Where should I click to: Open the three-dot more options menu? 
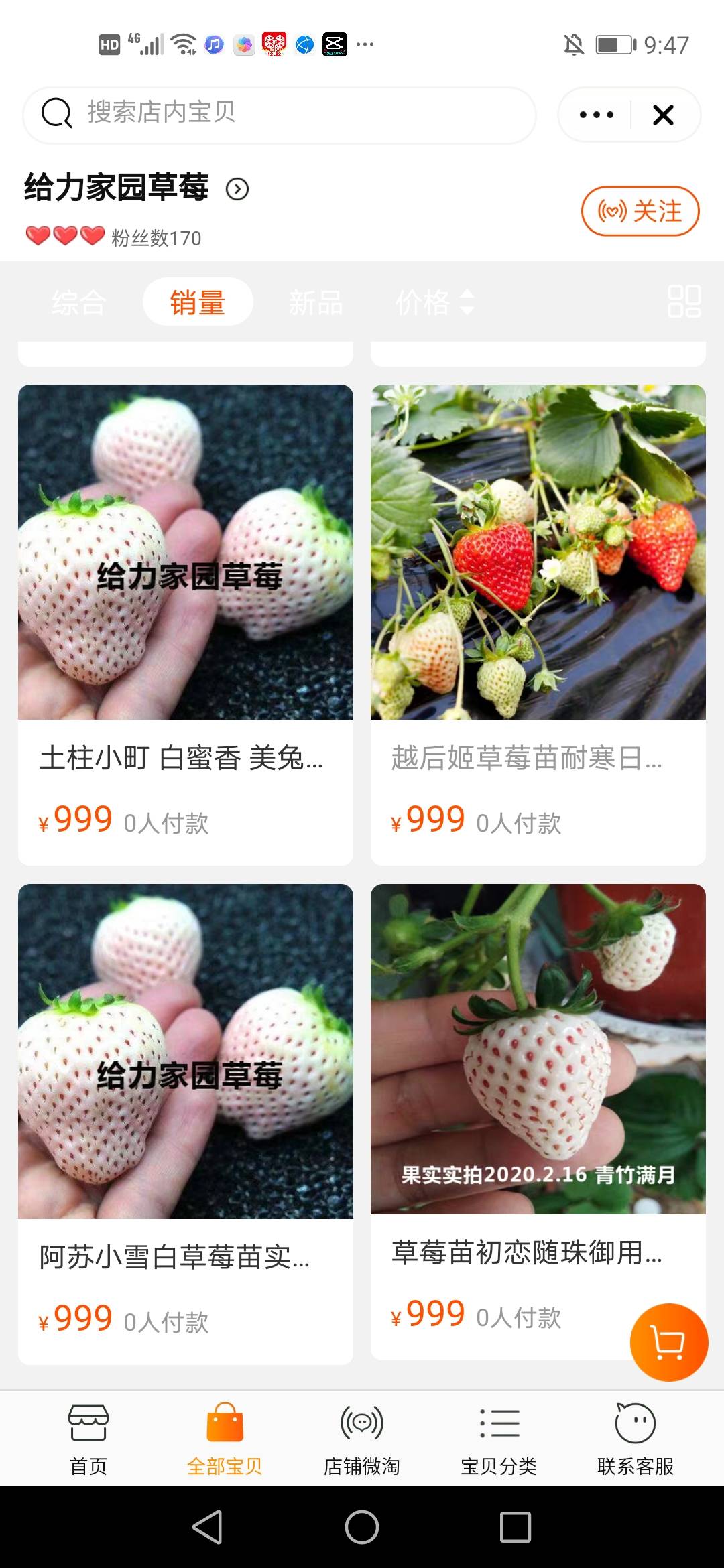coord(596,115)
